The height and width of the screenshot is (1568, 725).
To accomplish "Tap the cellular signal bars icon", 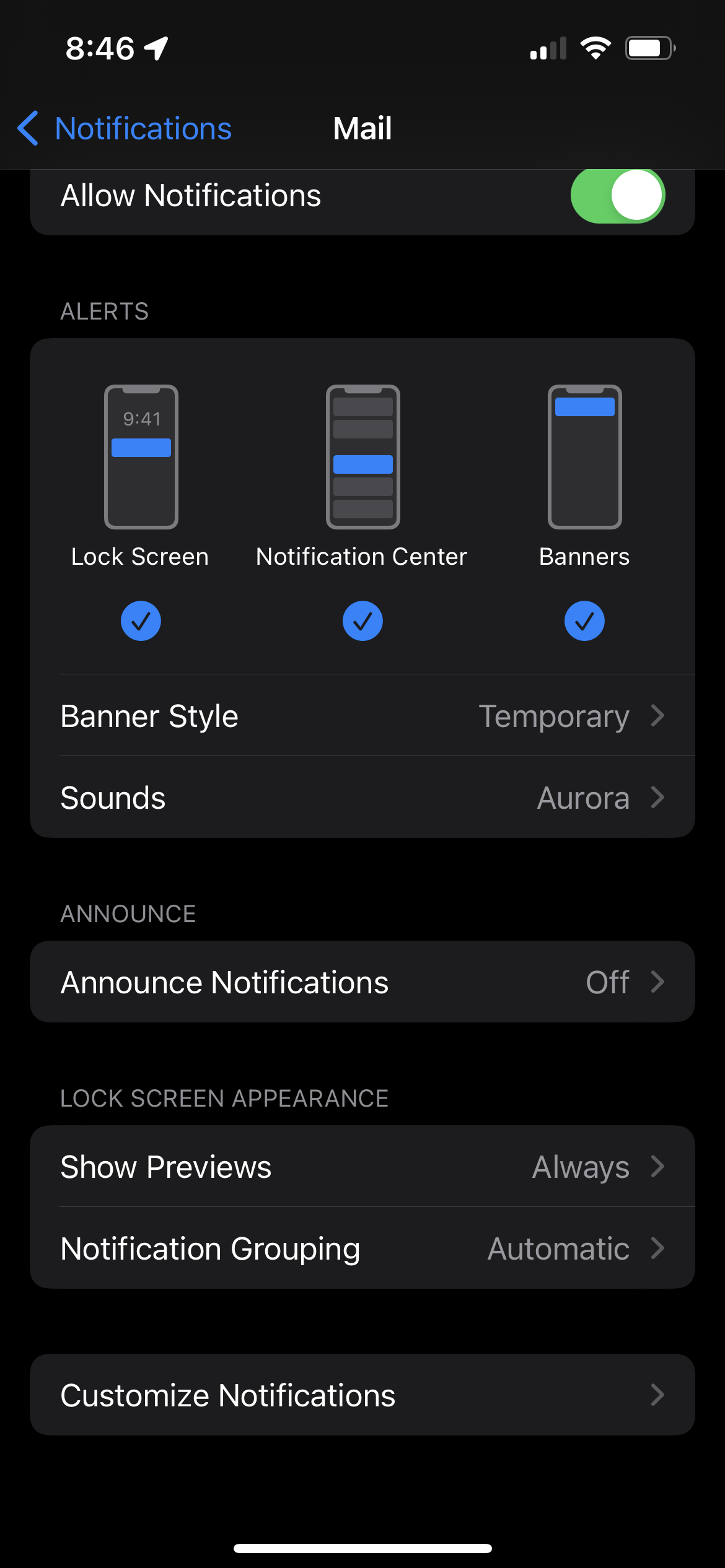I will click(548, 48).
